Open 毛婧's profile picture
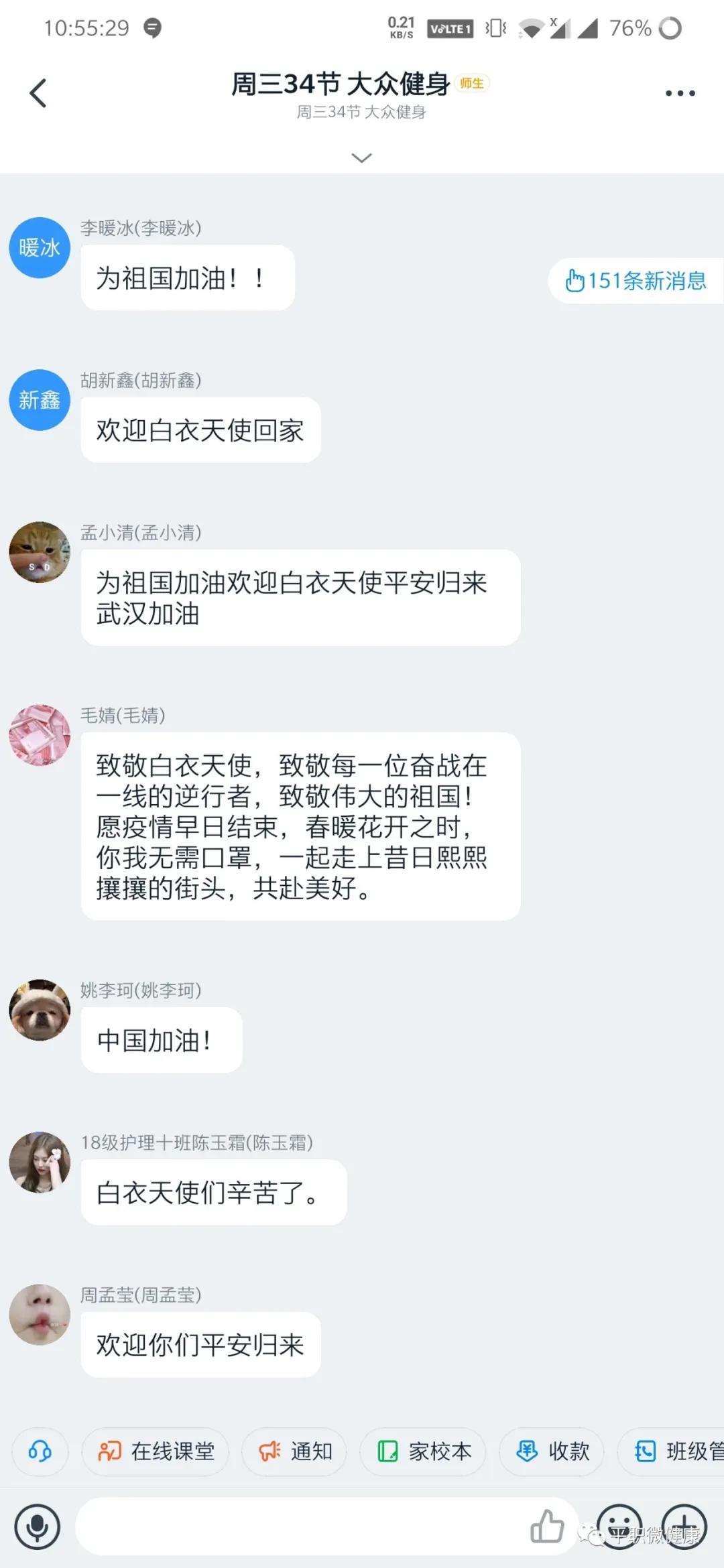Image resolution: width=724 pixels, height=1568 pixels. coord(40,735)
